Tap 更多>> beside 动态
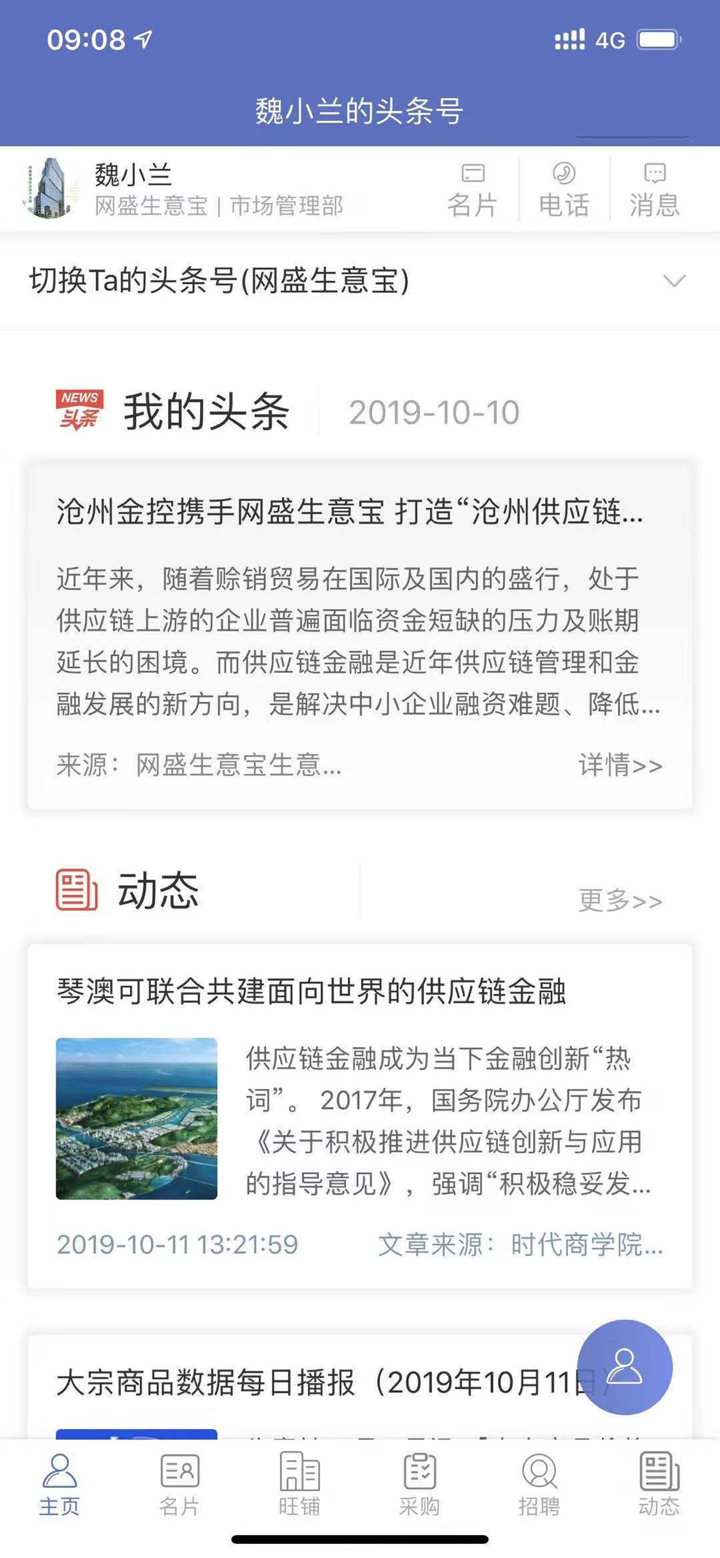The width and height of the screenshot is (720, 1558). [618, 901]
